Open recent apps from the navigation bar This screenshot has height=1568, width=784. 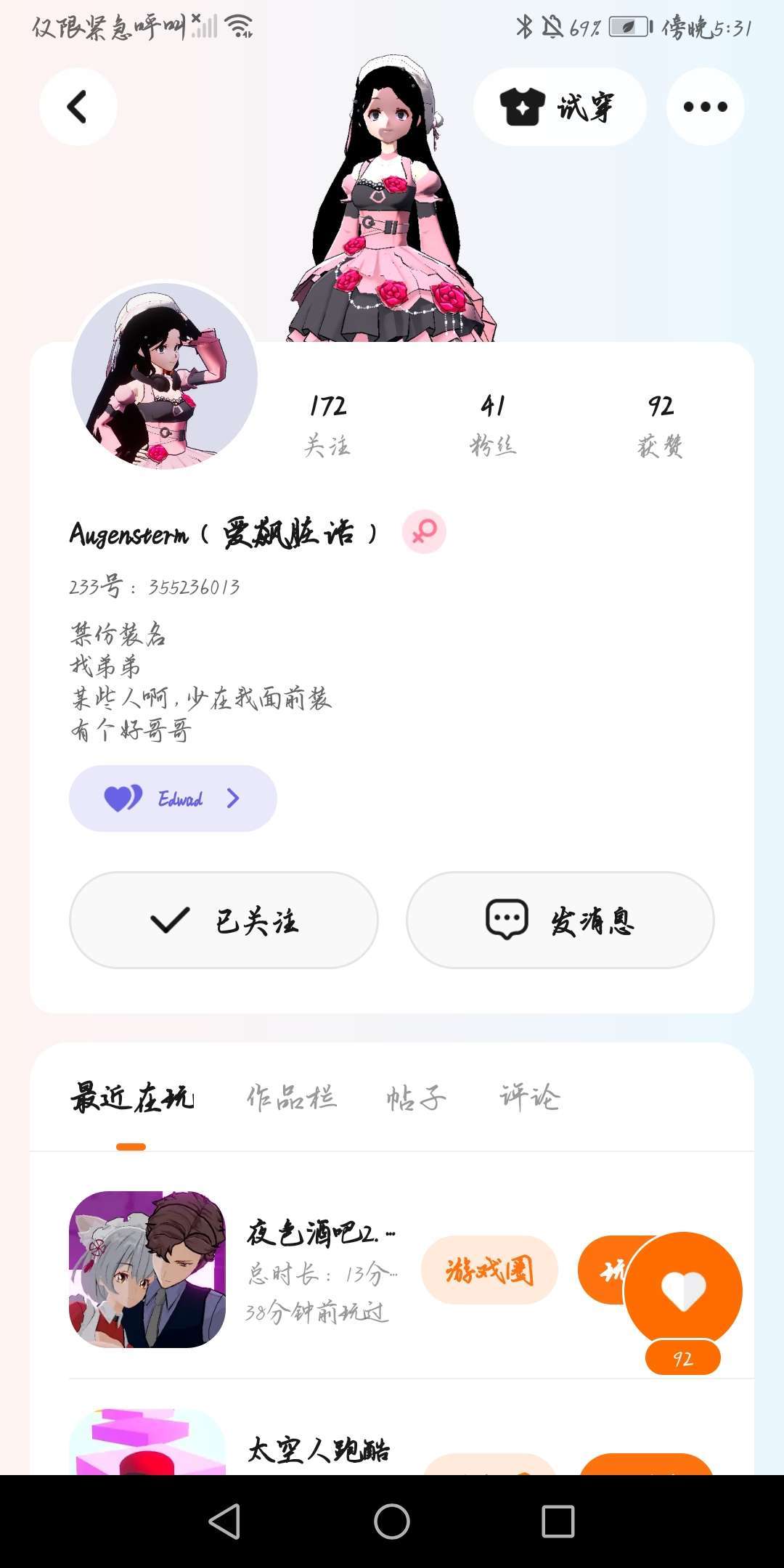click(558, 1521)
